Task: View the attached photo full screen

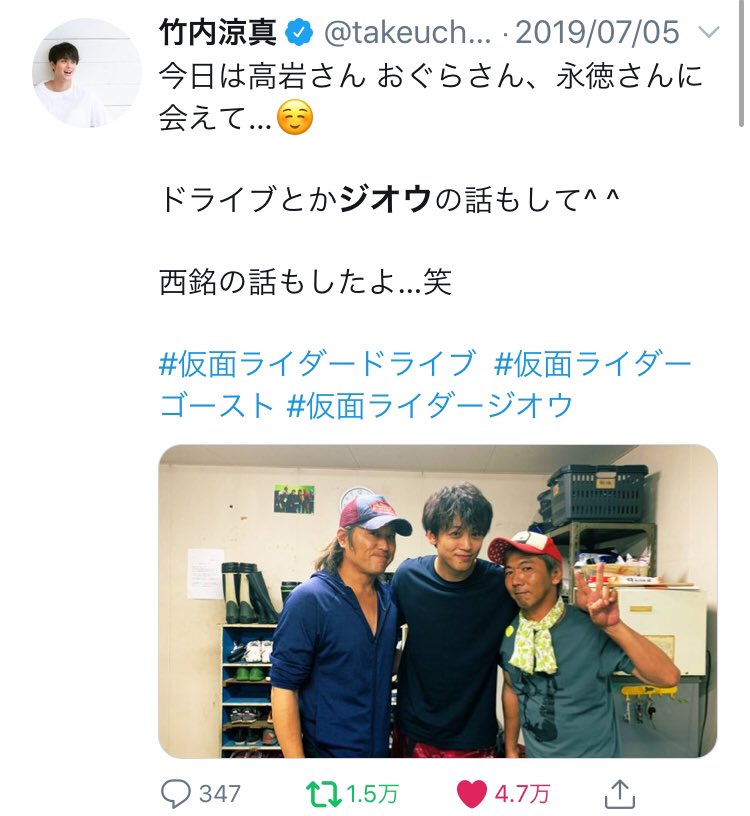Action: (437, 600)
